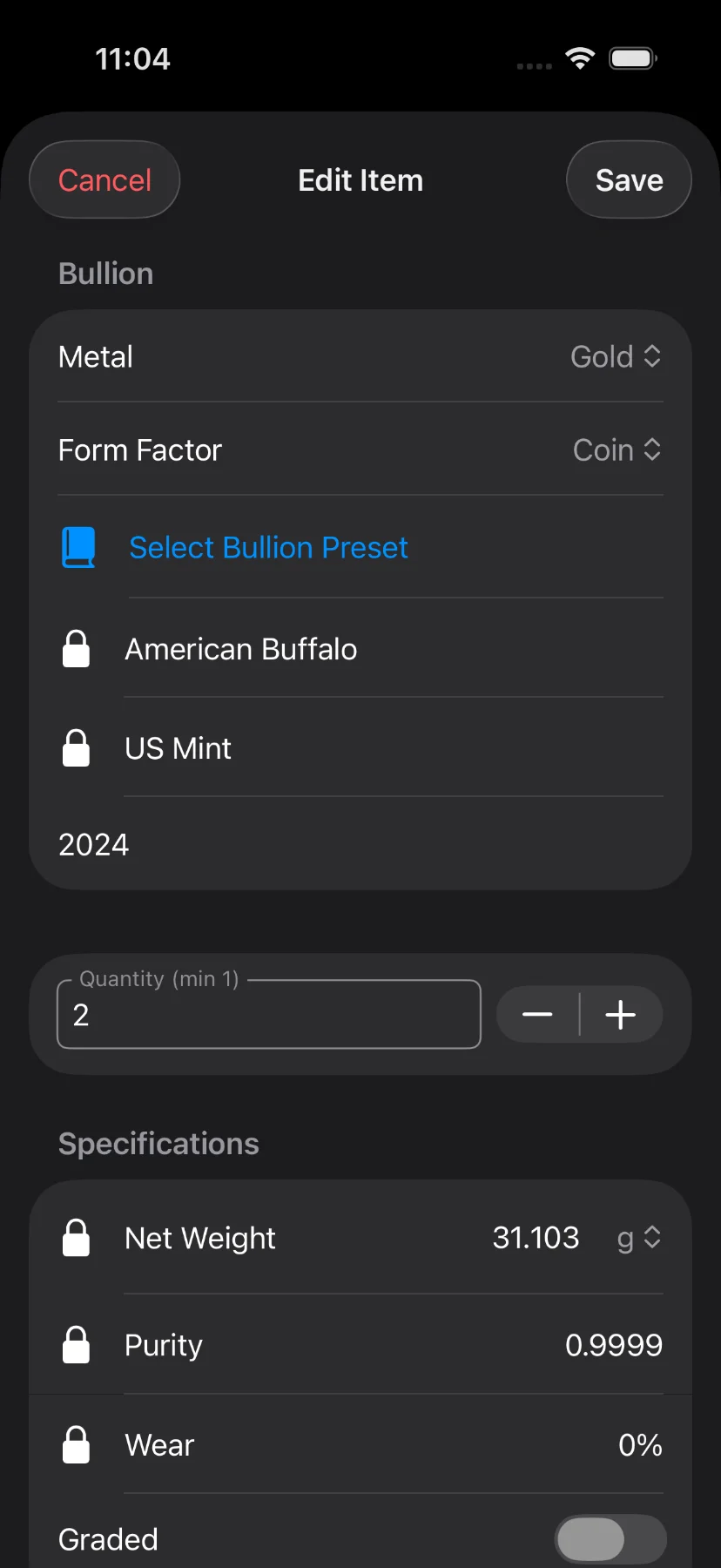The width and height of the screenshot is (721, 1568).
Task: Tap the Wi-Fi icon in the status bar
Action: pyautogui.click(x=579, y=57)
